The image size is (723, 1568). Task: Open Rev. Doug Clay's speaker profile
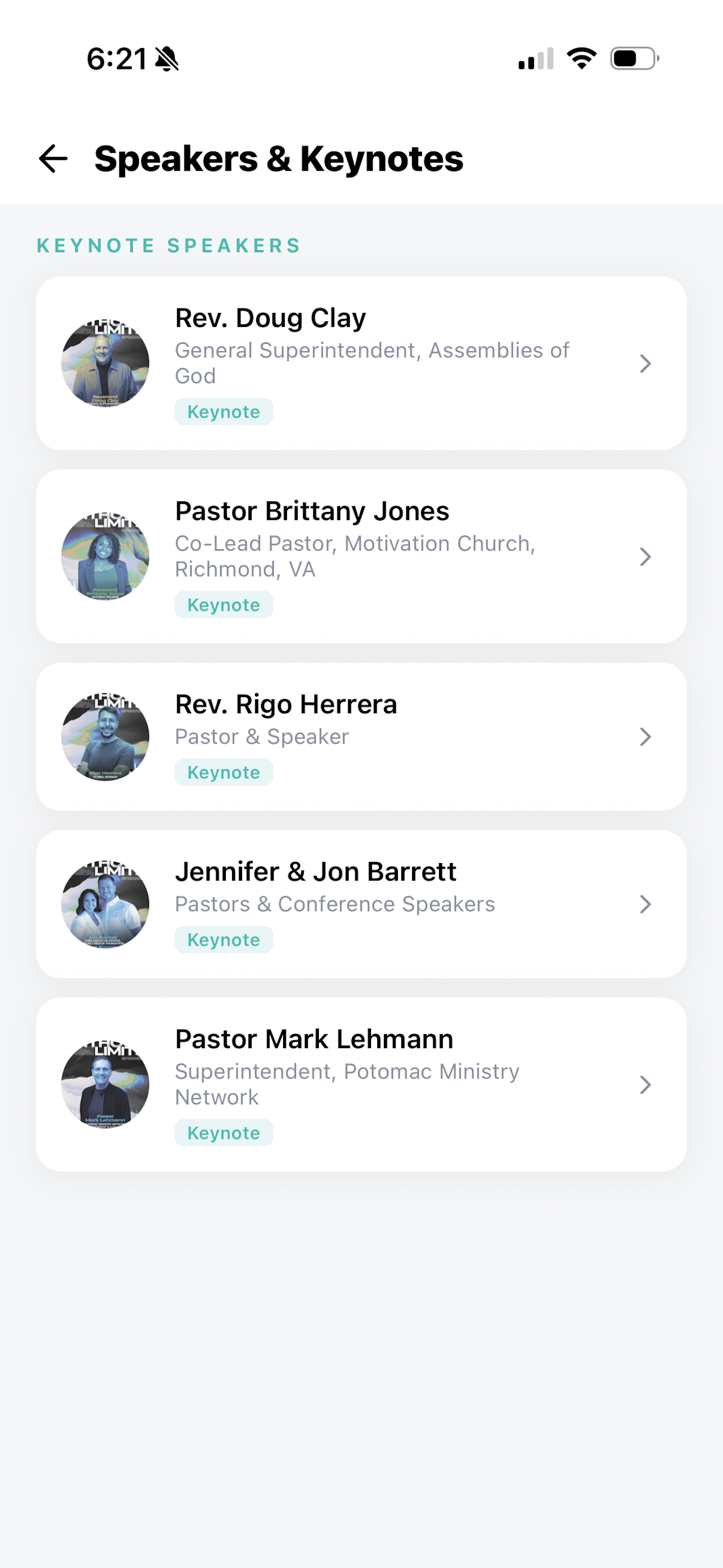361,363
